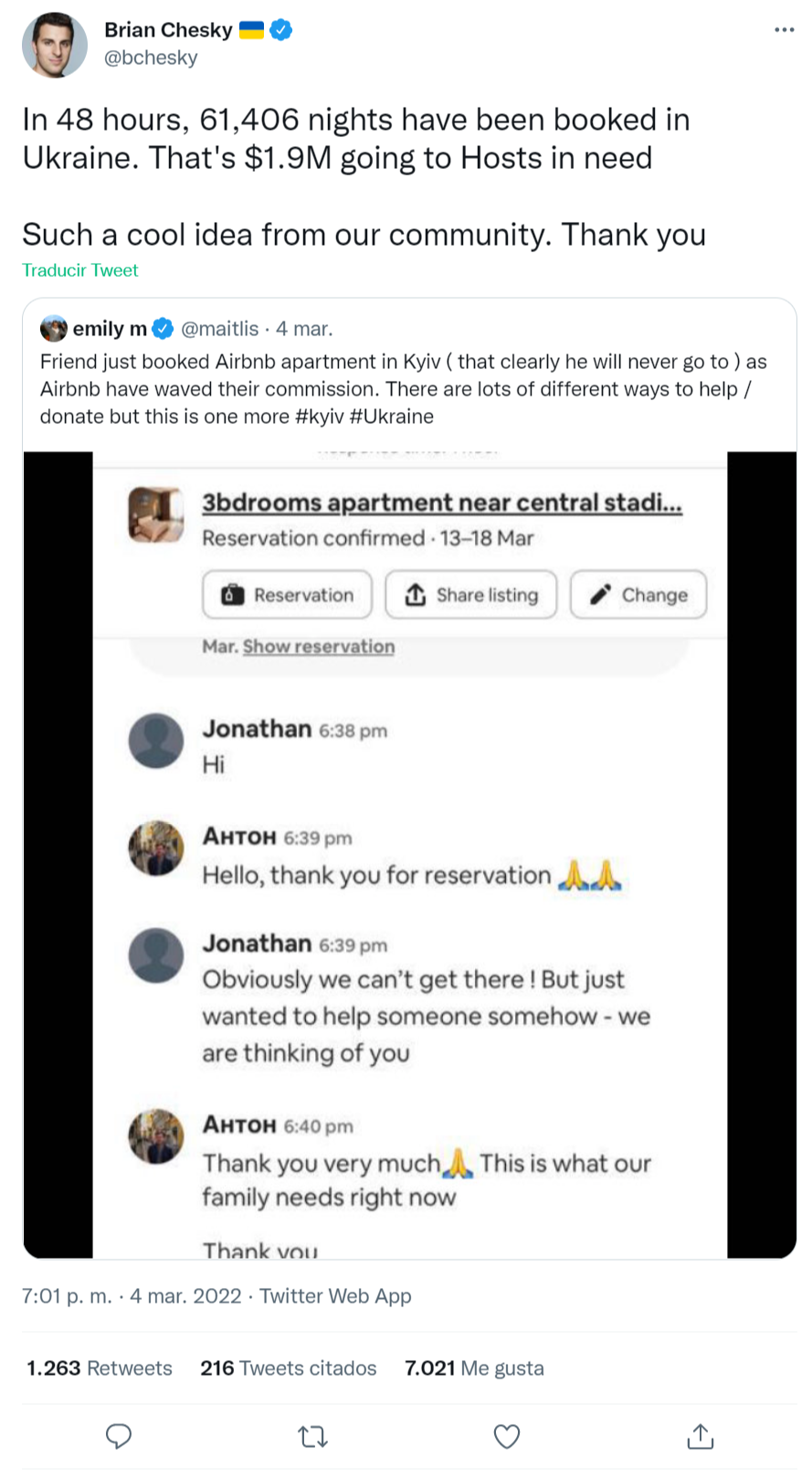
Task: View the 1.263 Retweets list
Action: point(100,1367)
